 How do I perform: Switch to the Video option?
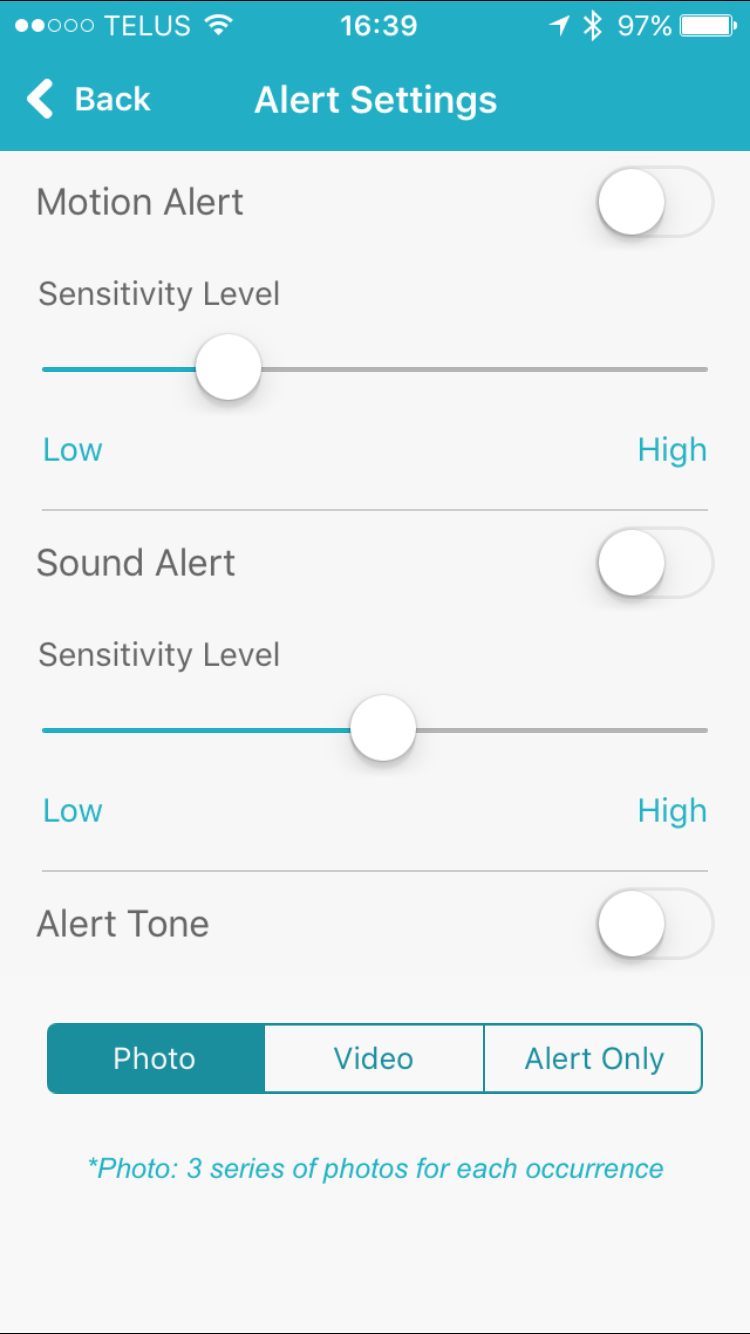[x=374, y=1058]
